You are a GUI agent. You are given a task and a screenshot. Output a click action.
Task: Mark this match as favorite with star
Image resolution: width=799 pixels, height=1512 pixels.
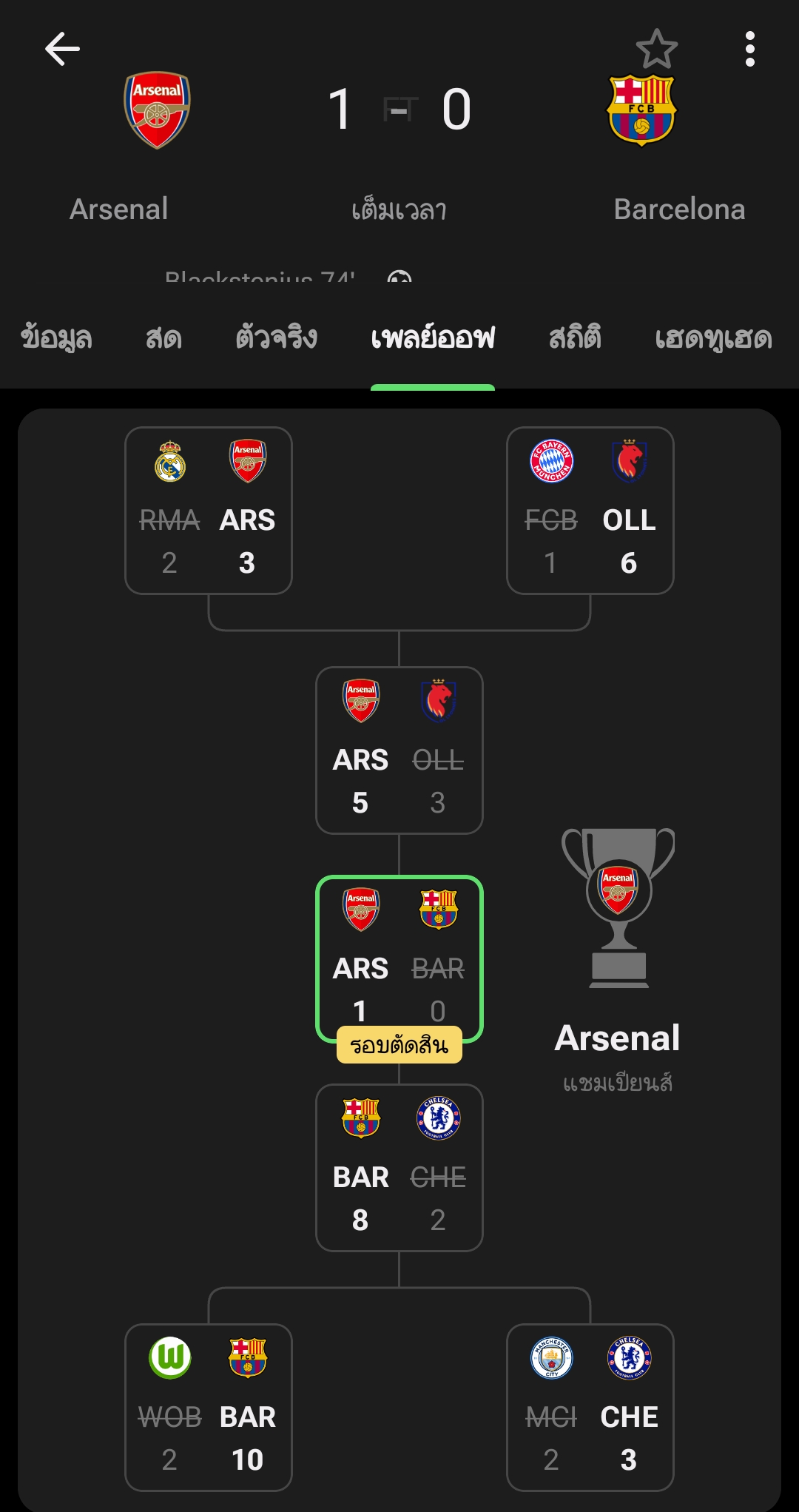pos(656,49)
